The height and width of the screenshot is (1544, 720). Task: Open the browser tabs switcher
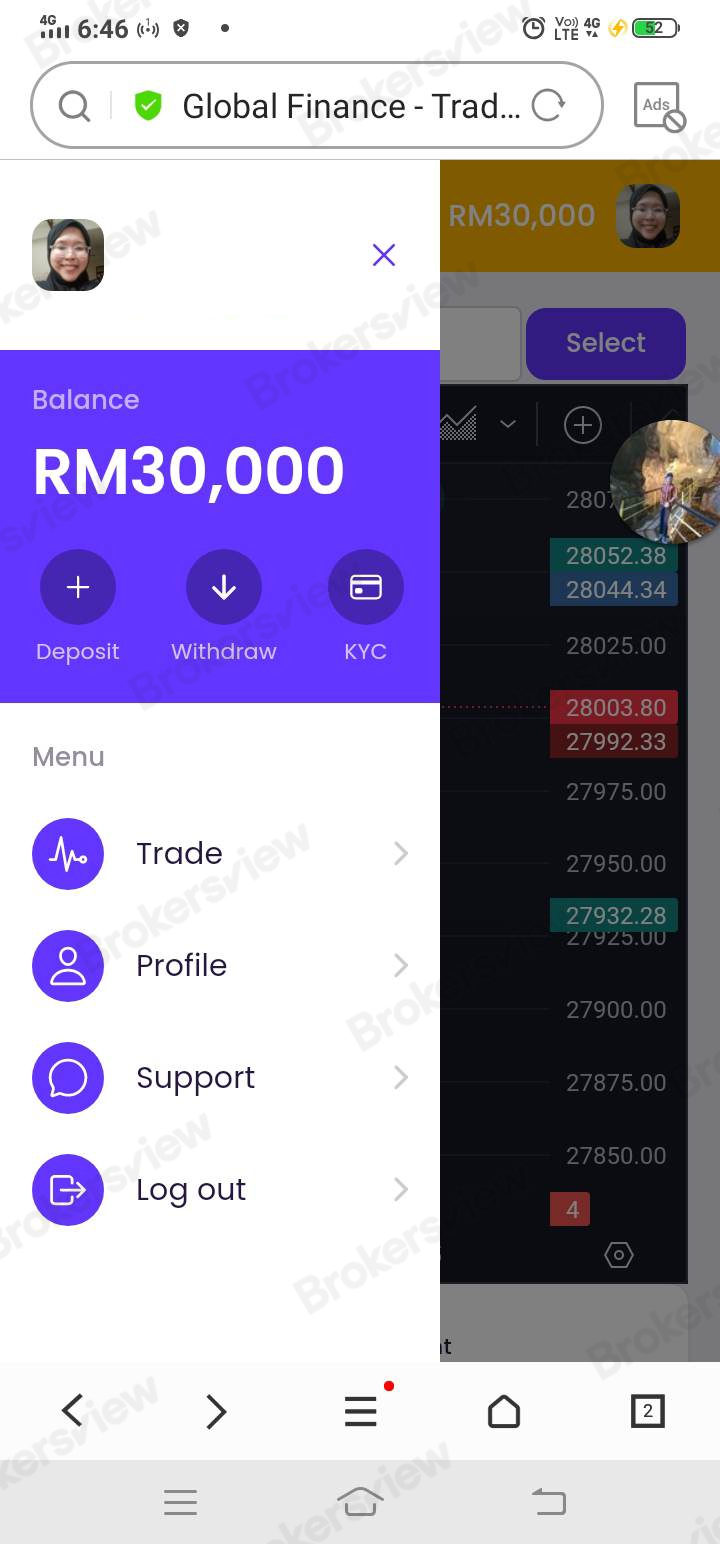tap(647, 1411)
